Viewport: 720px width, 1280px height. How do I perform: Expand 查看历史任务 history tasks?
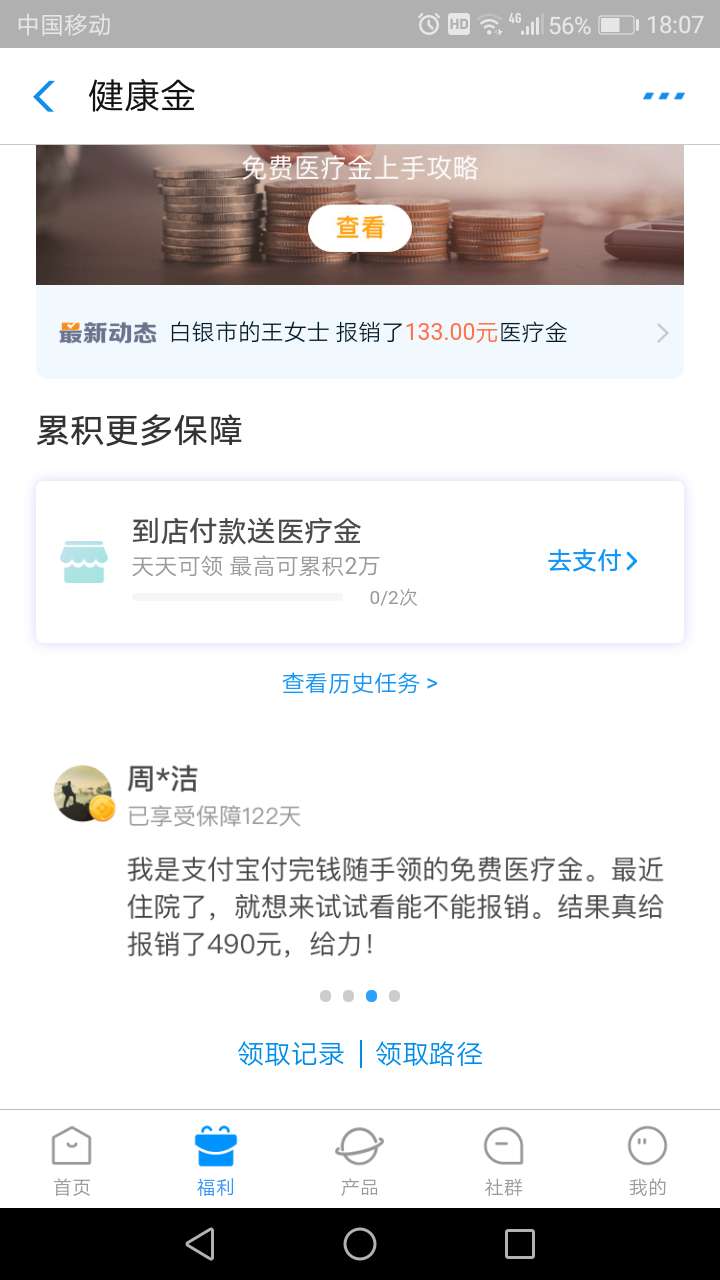(x=359, y=683)
